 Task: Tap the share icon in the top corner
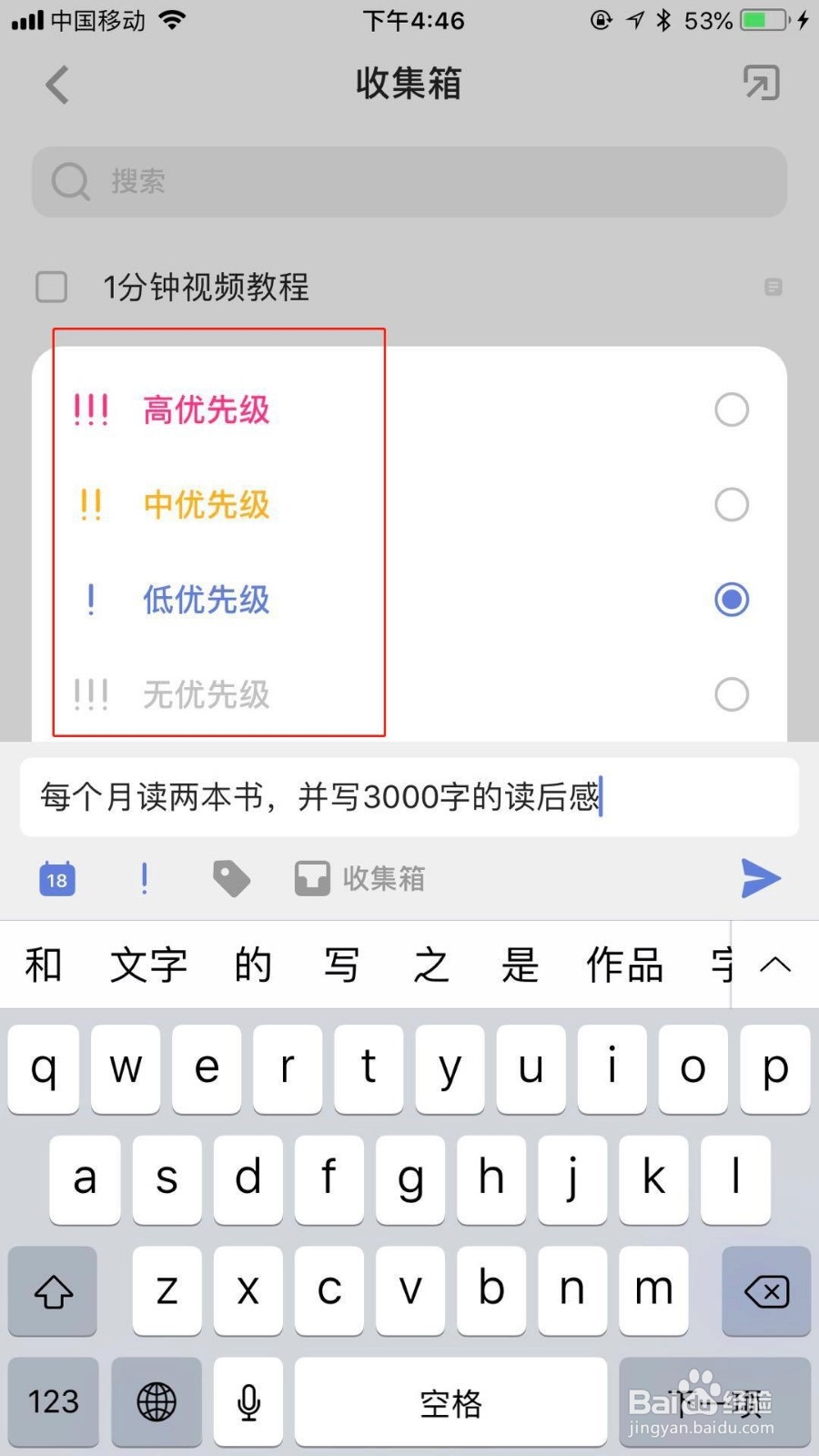pos(761,83)
